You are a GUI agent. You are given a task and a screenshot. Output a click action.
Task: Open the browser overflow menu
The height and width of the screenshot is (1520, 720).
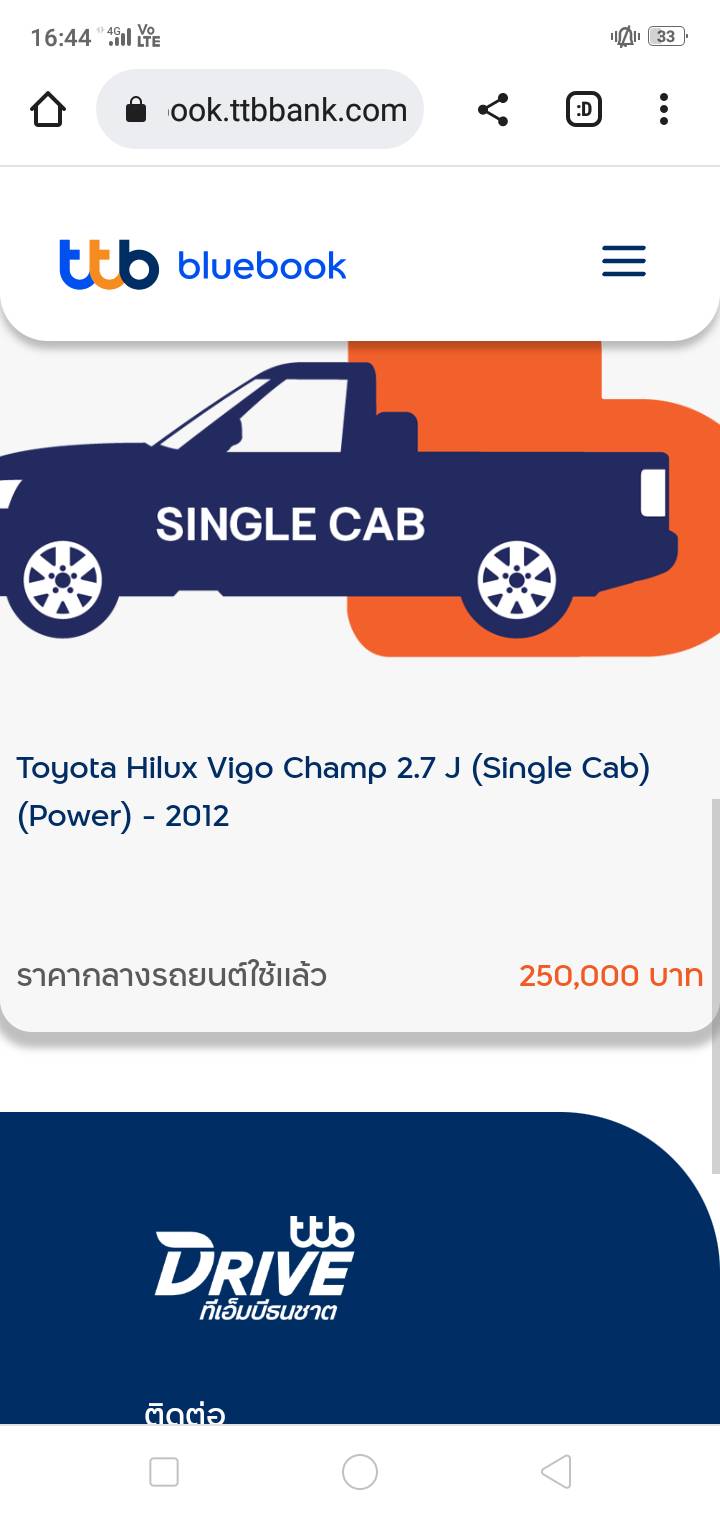click(x=663, y=109)
